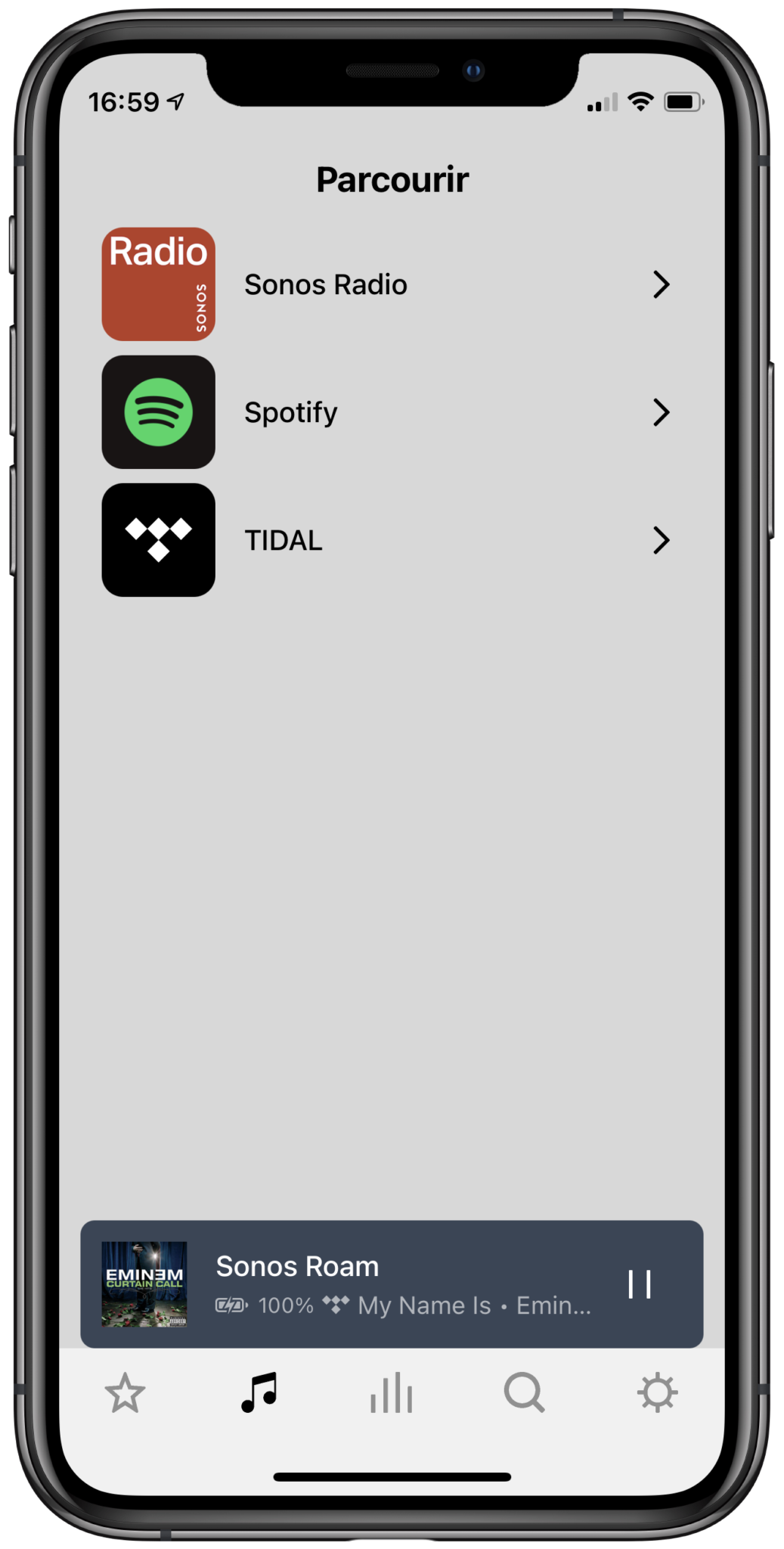This screenshot has width=784, height=1549.
Task: Select the music note browse tab
Action: click(x=259, y=1392)
